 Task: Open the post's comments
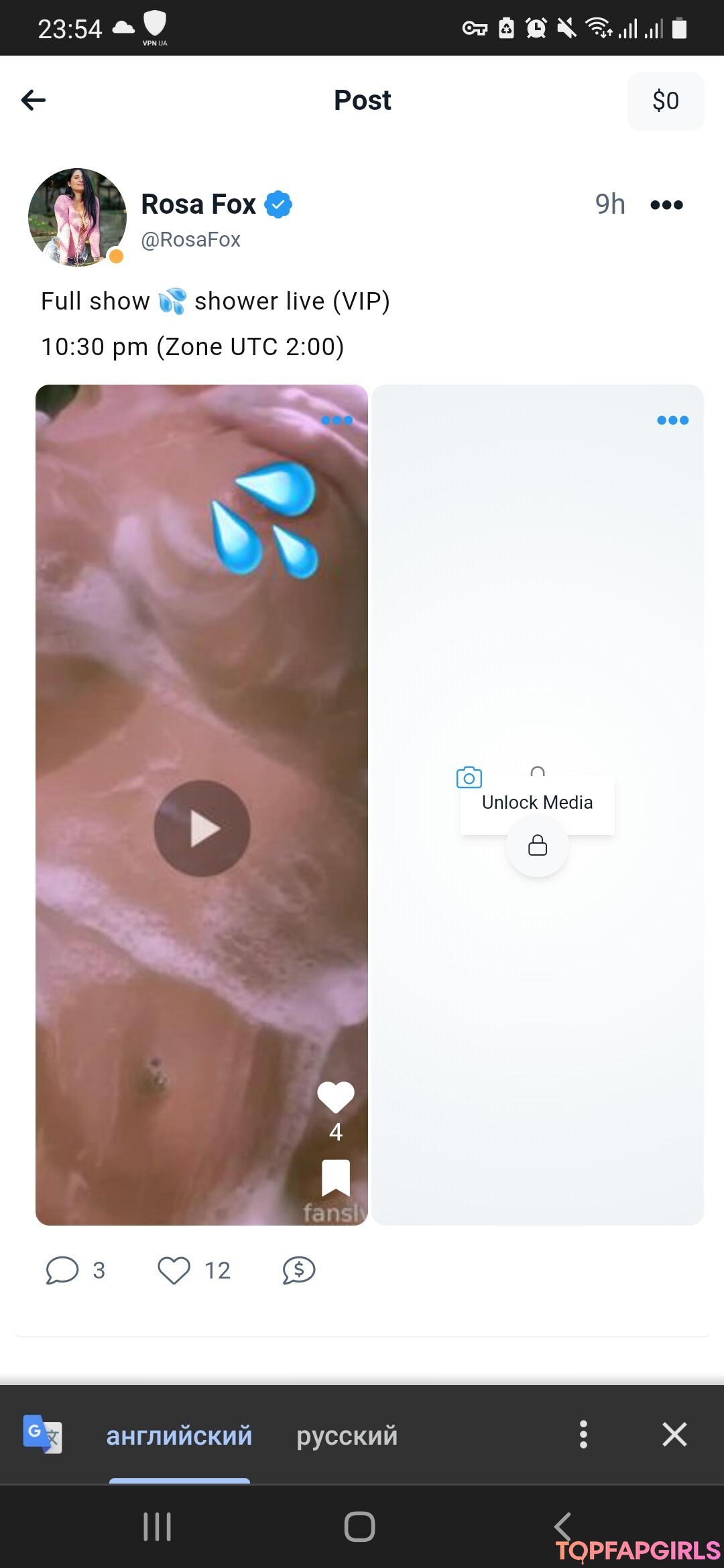pos(62,1270)
